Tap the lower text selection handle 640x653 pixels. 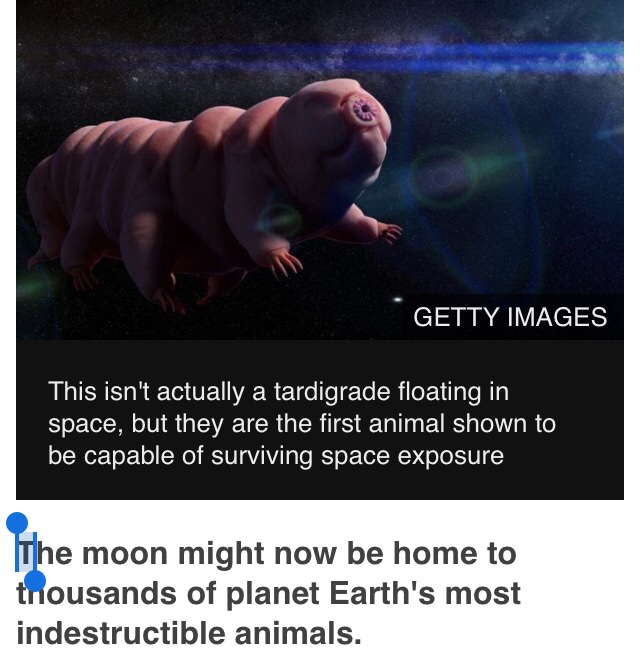35,581
